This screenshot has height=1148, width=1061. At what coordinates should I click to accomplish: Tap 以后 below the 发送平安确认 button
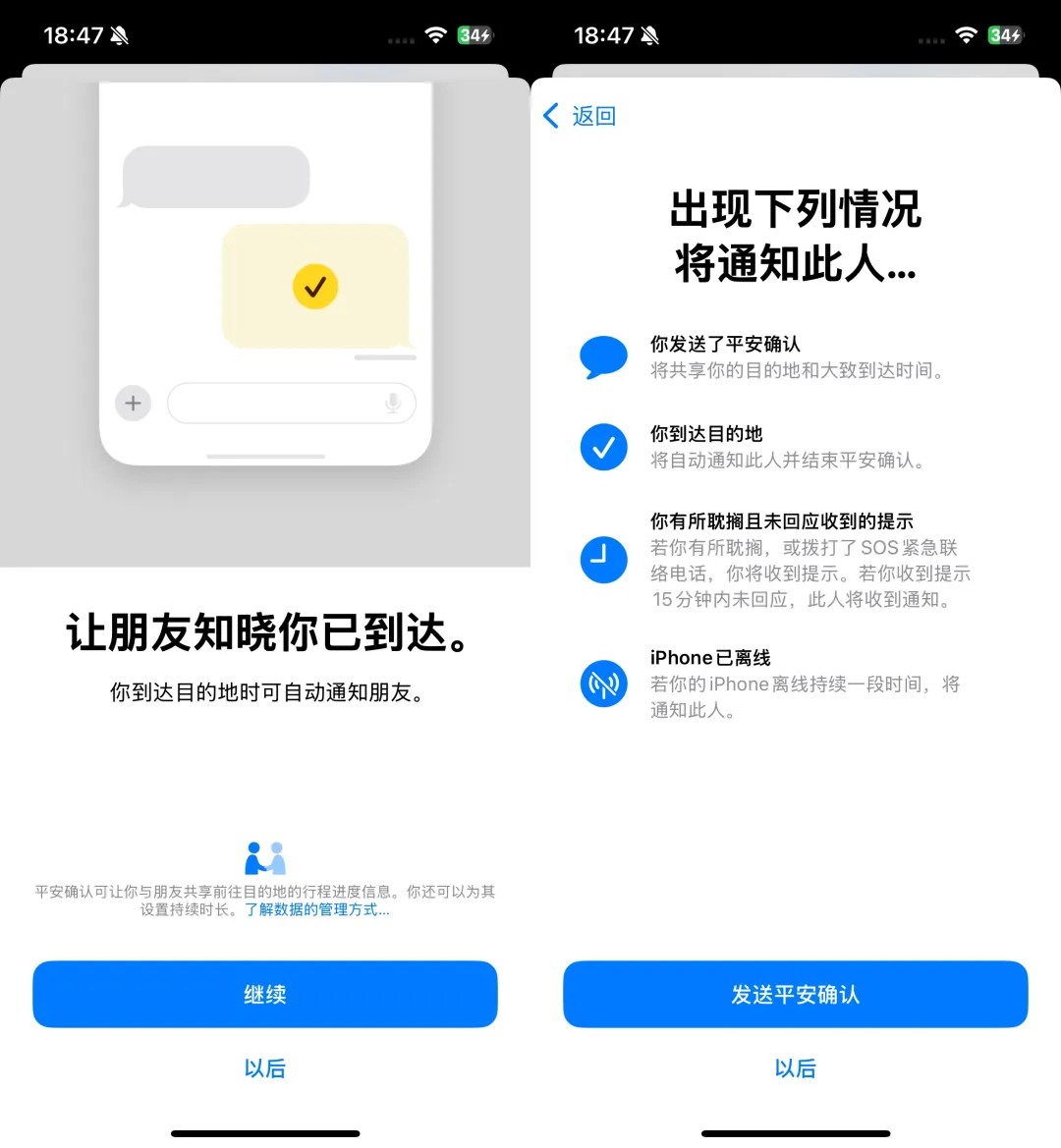click(x=795, y=1068)
